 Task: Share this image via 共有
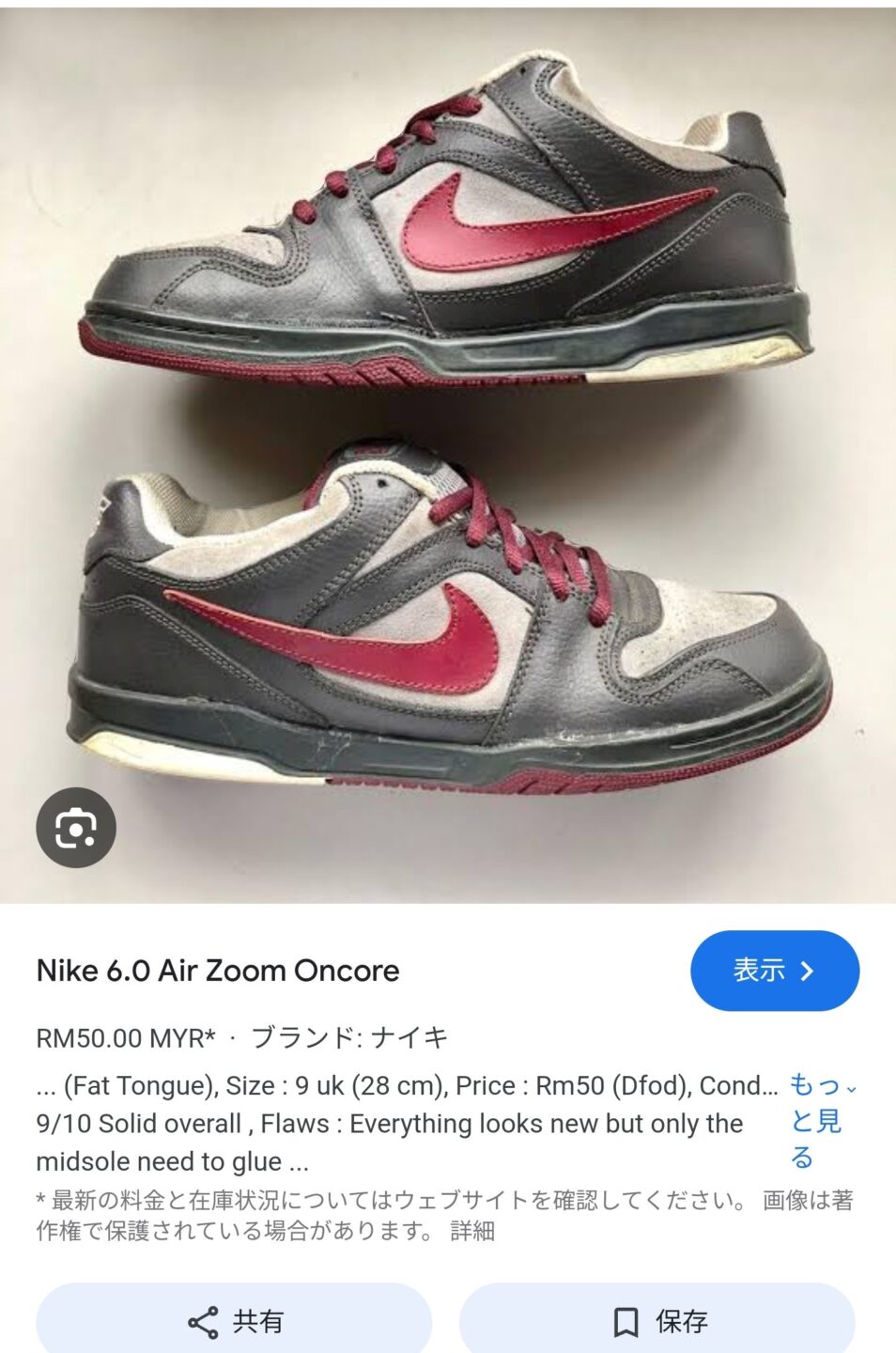234,1321
